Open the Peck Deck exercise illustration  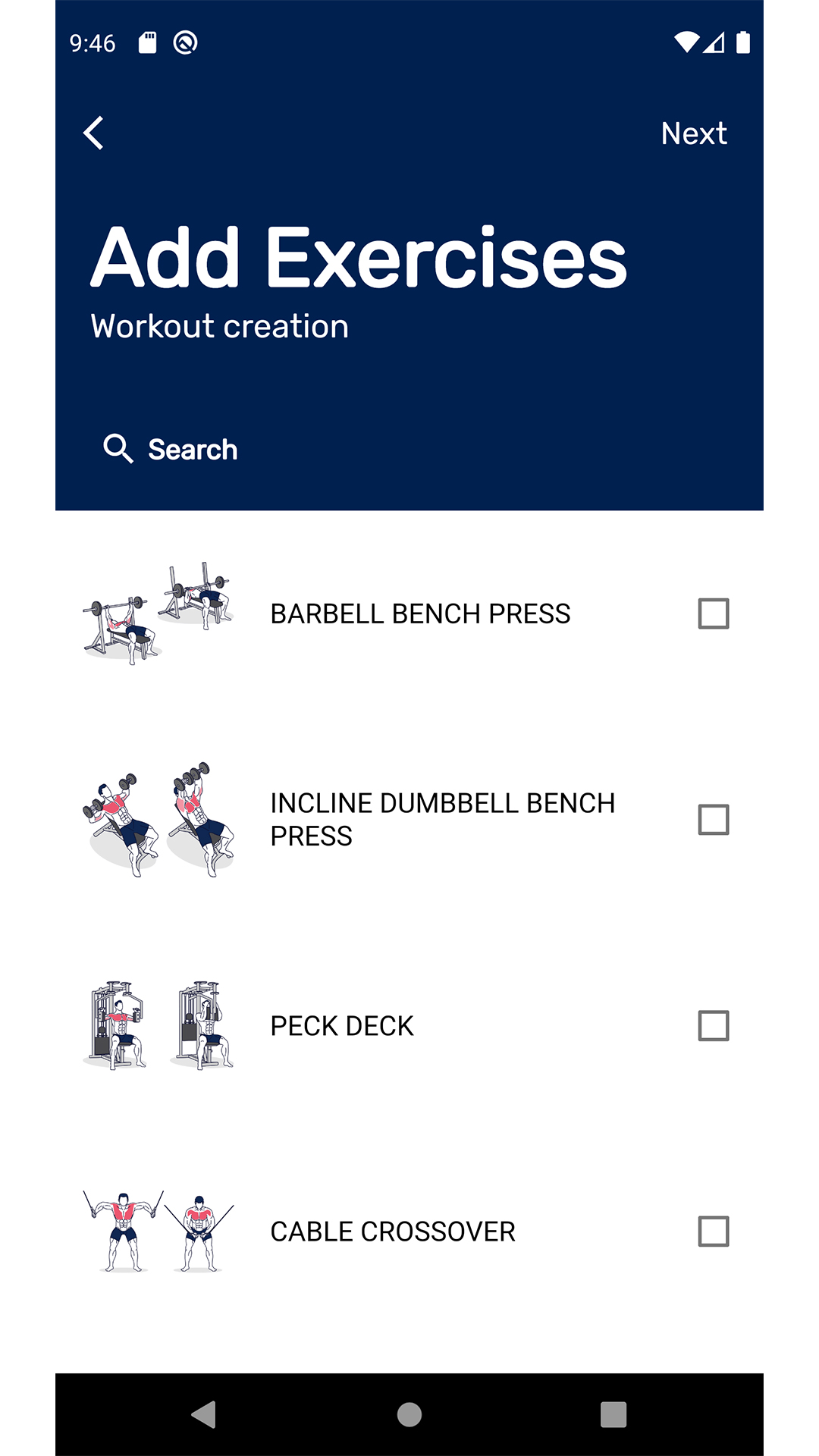tap(158, 1026)
